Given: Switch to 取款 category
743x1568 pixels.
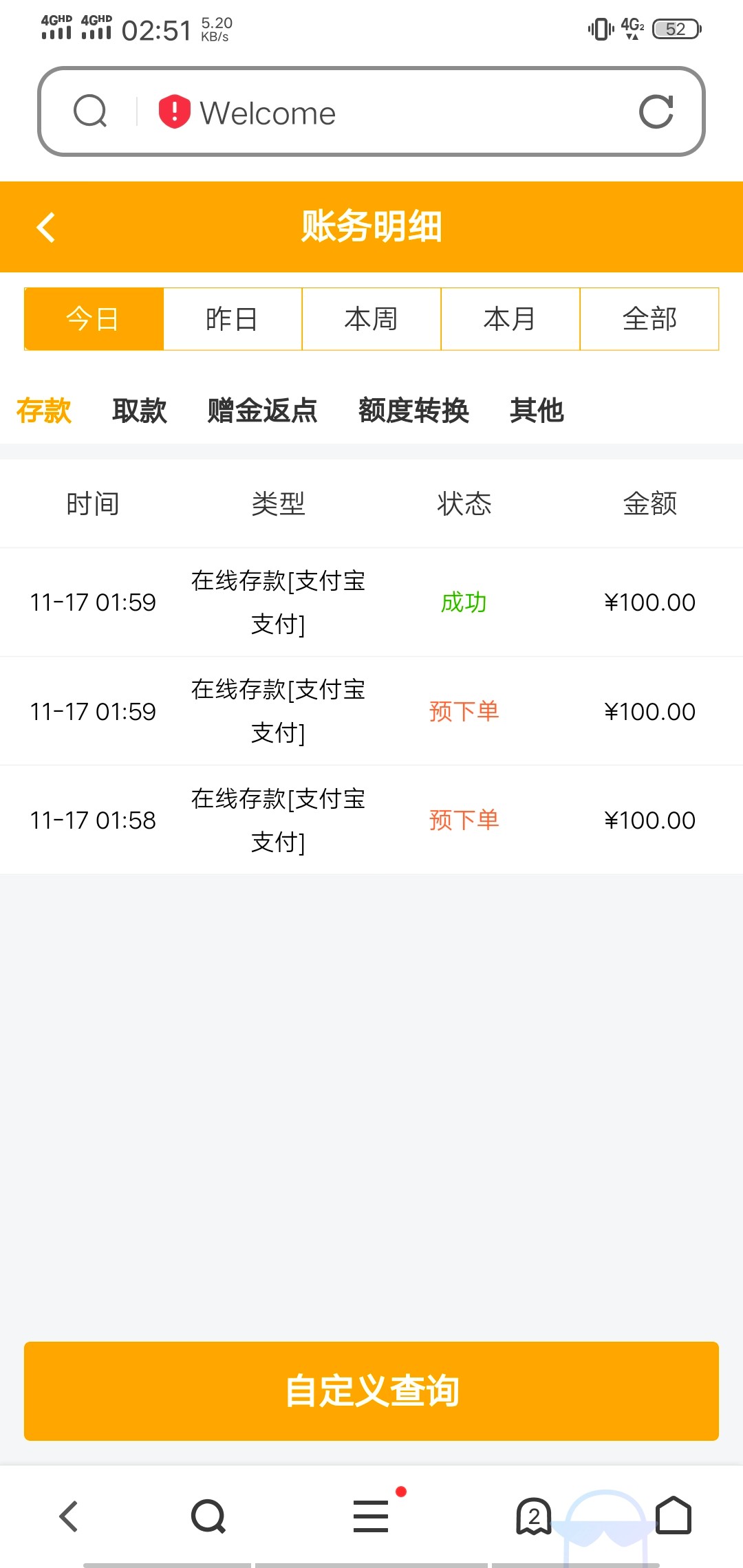Looking at the screenshot, I should (x=140, y=411).
